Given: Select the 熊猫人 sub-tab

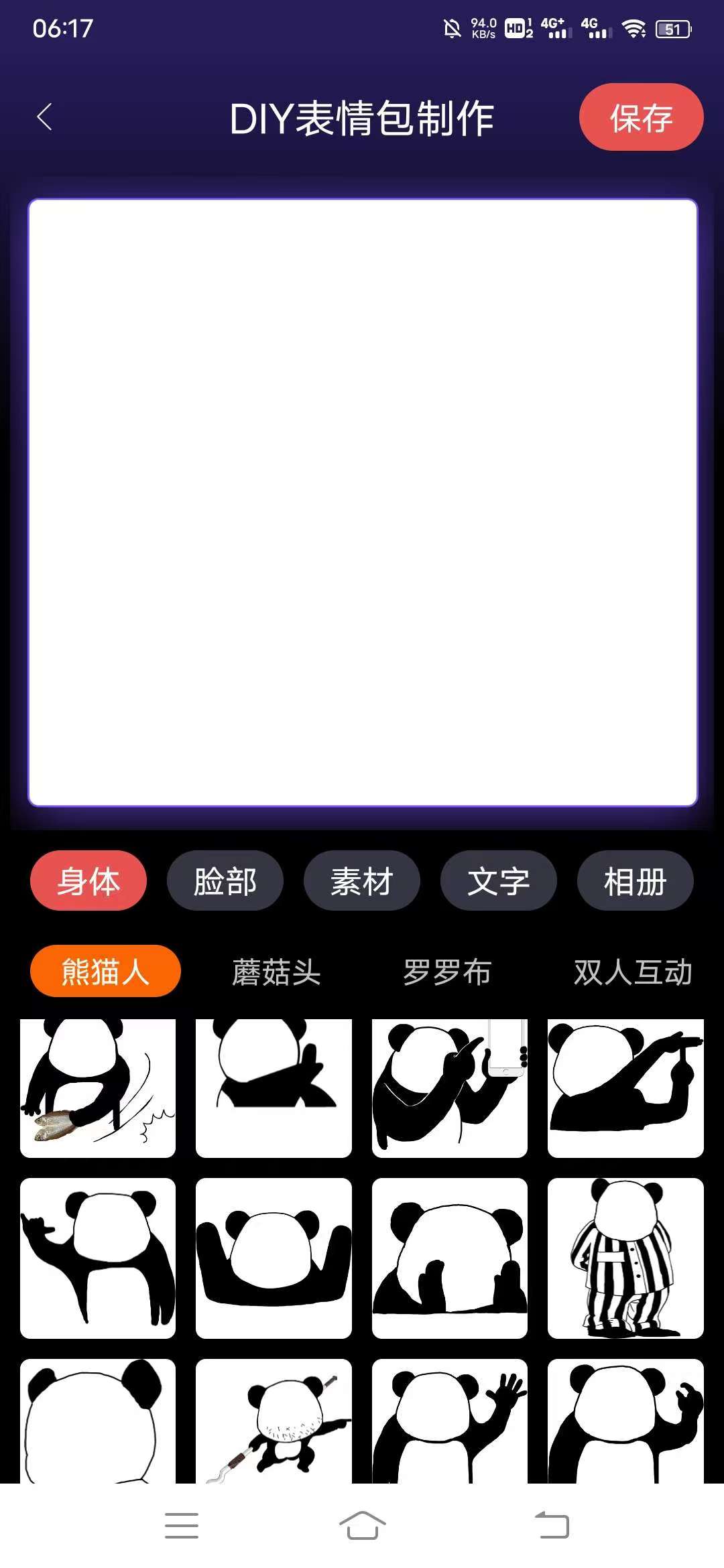Looking at the screenshot, I should tap(105, 971).
